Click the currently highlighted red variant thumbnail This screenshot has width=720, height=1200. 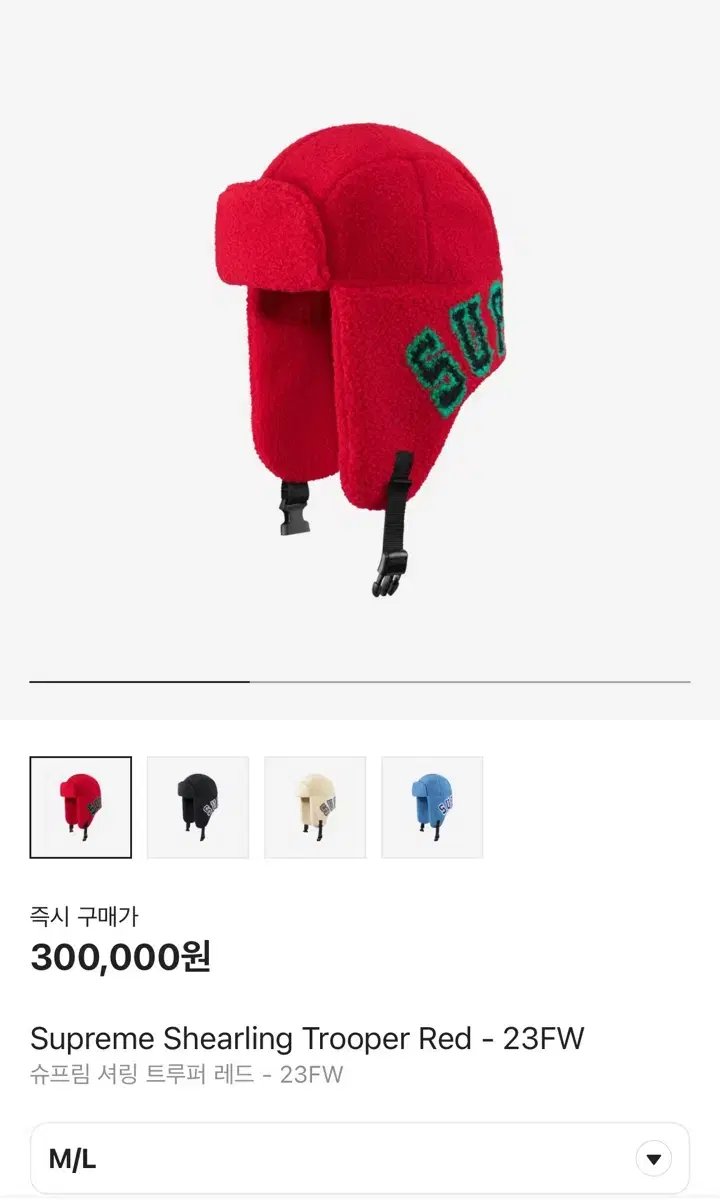(x=82, y=807)
